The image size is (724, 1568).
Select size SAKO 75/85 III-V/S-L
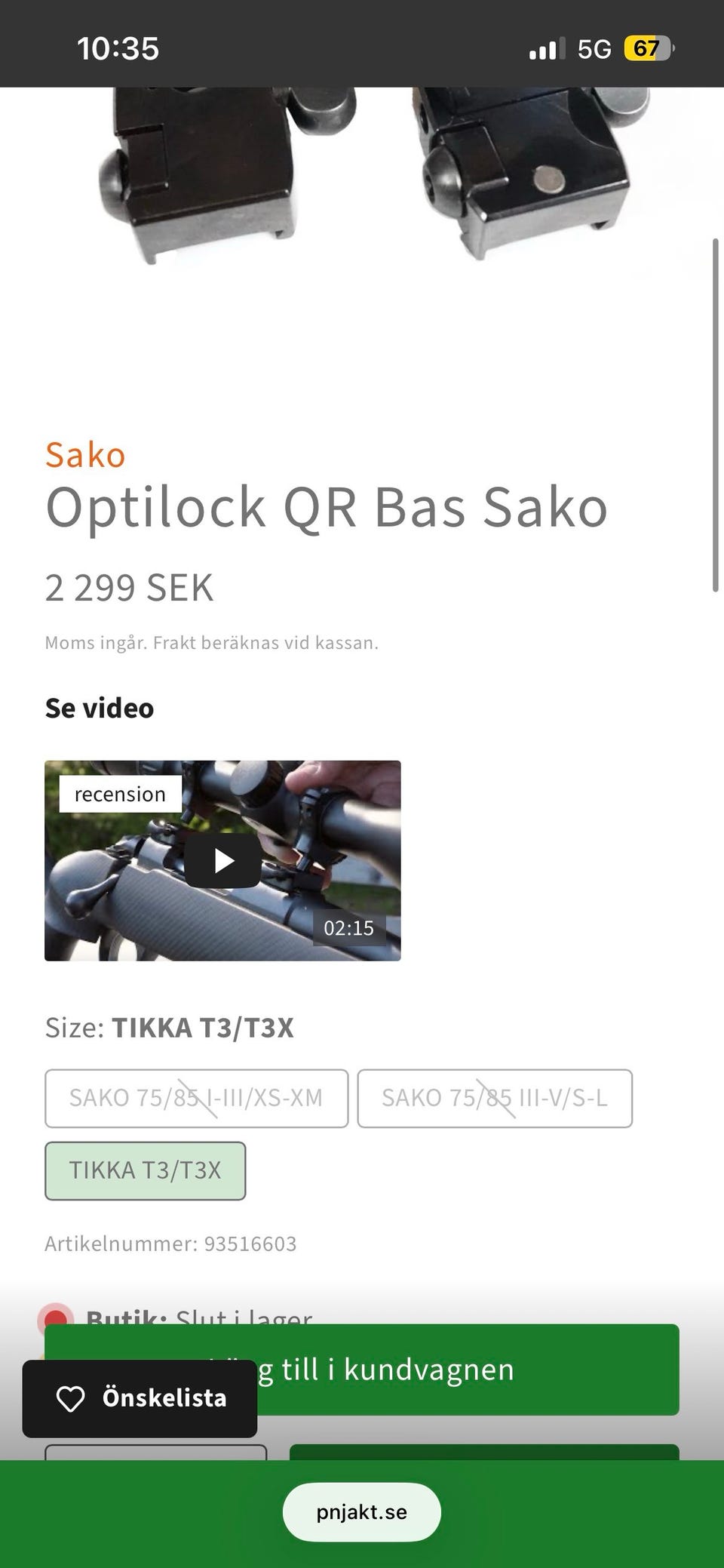point(495,1098)
